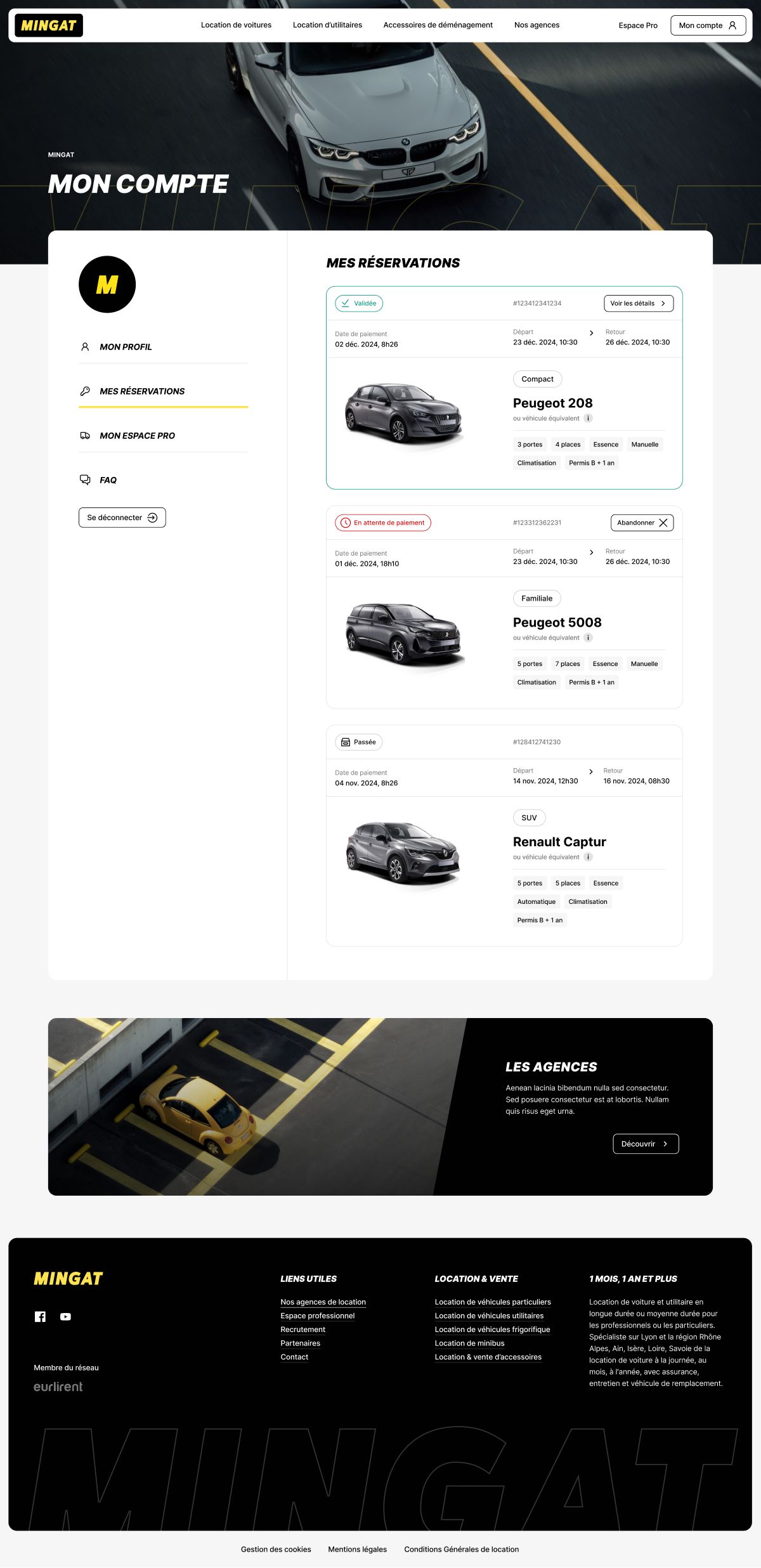The height and width of the screenshot is (1568, 761).
Task: Tap Se déconnecter to log out
Action: click(122, 518)
